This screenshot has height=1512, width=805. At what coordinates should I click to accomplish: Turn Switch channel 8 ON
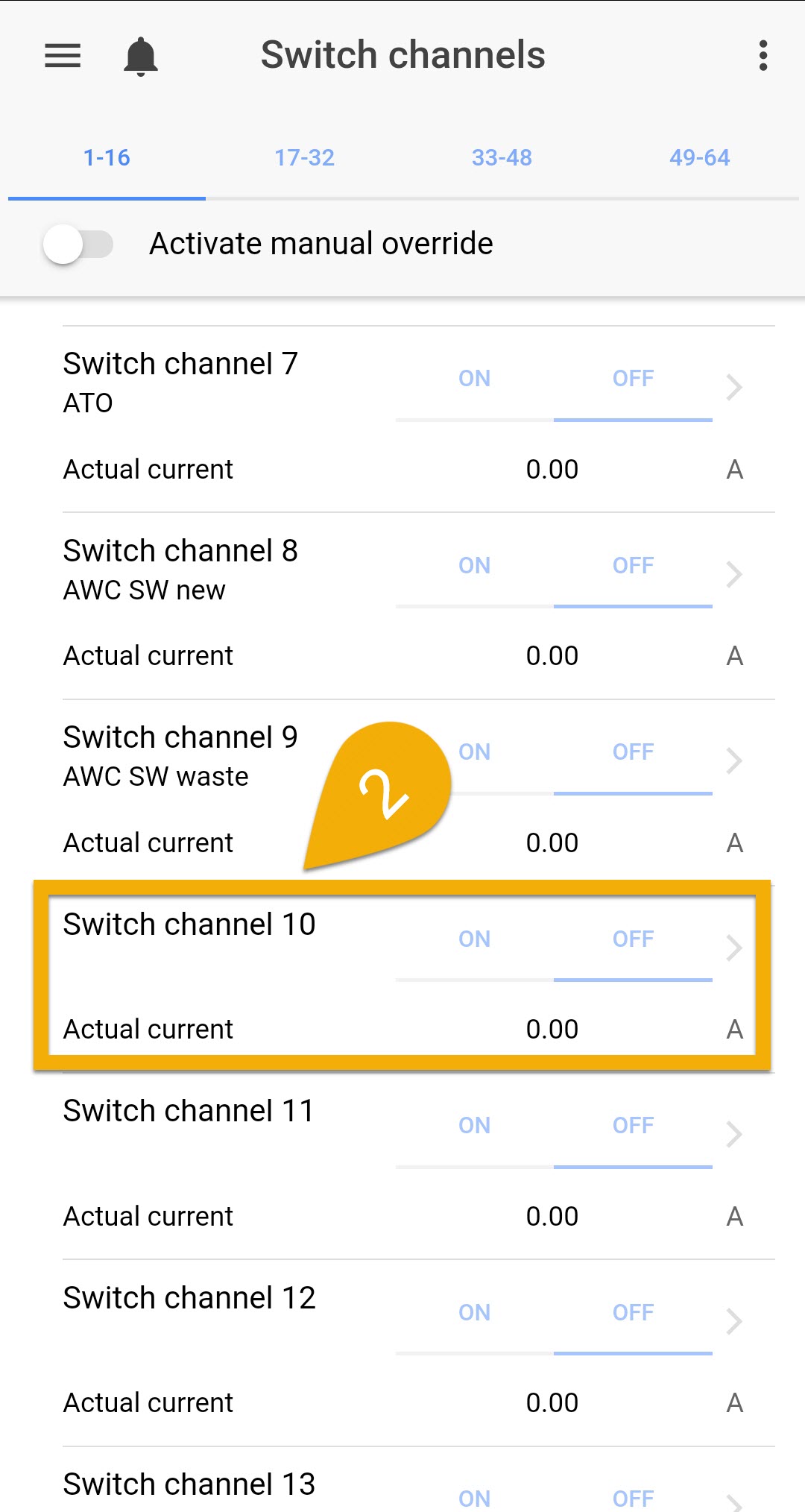474,567
